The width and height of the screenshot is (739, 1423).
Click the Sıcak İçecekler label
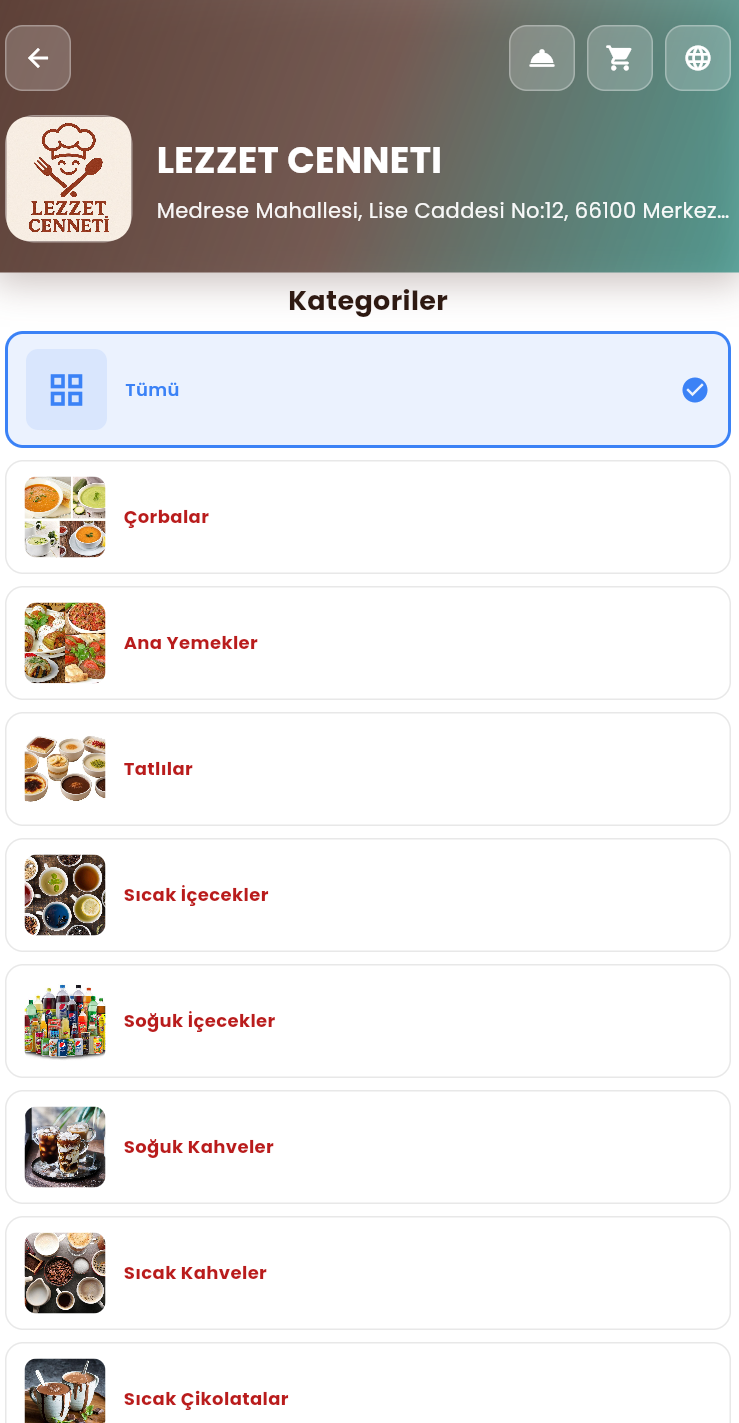[x=196, y=895]
